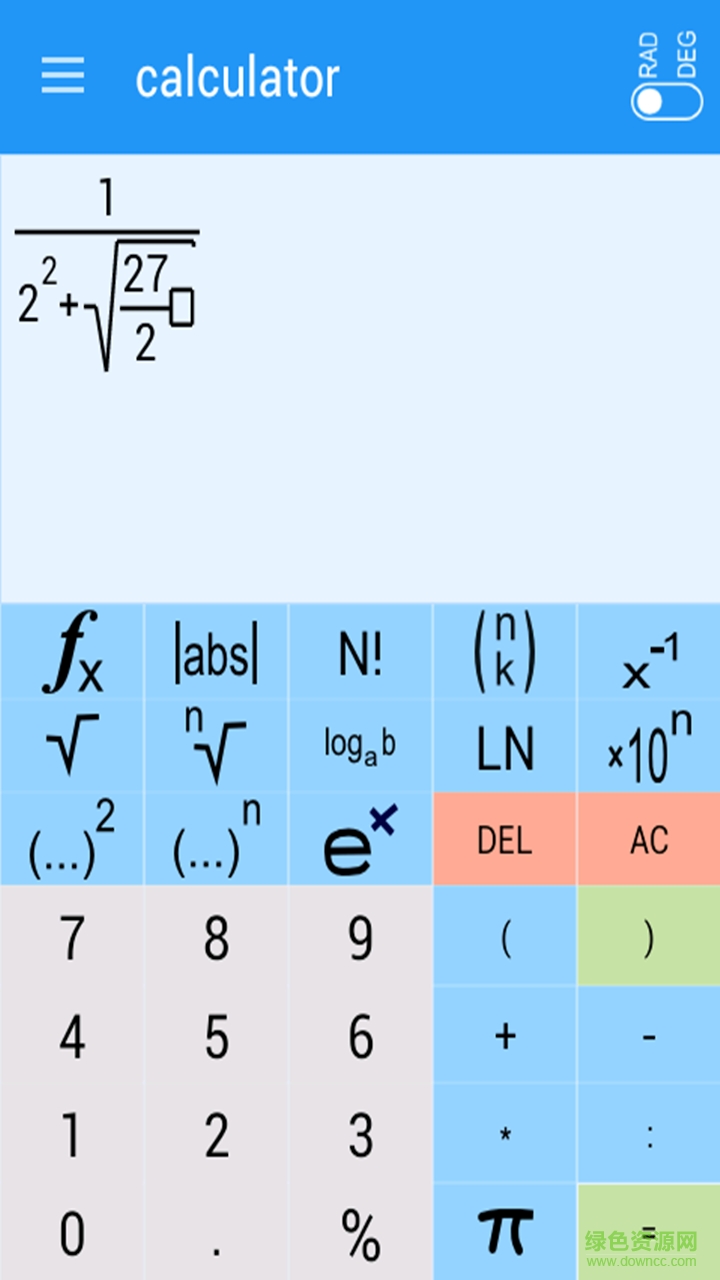Clear everything with AC
Screen dimensions: 720x1280
[648, 840]
